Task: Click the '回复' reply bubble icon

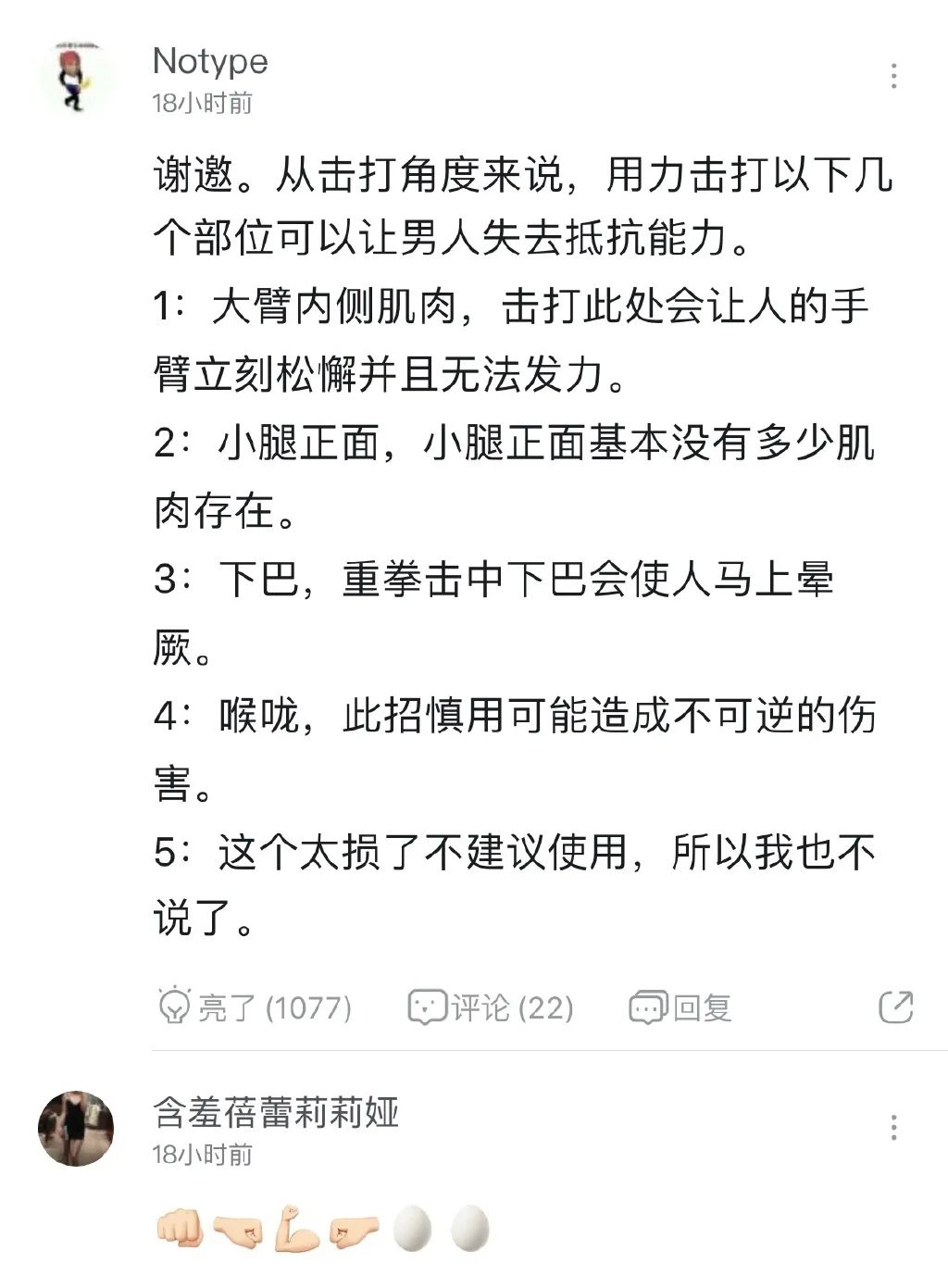Action: (648, 1008)
